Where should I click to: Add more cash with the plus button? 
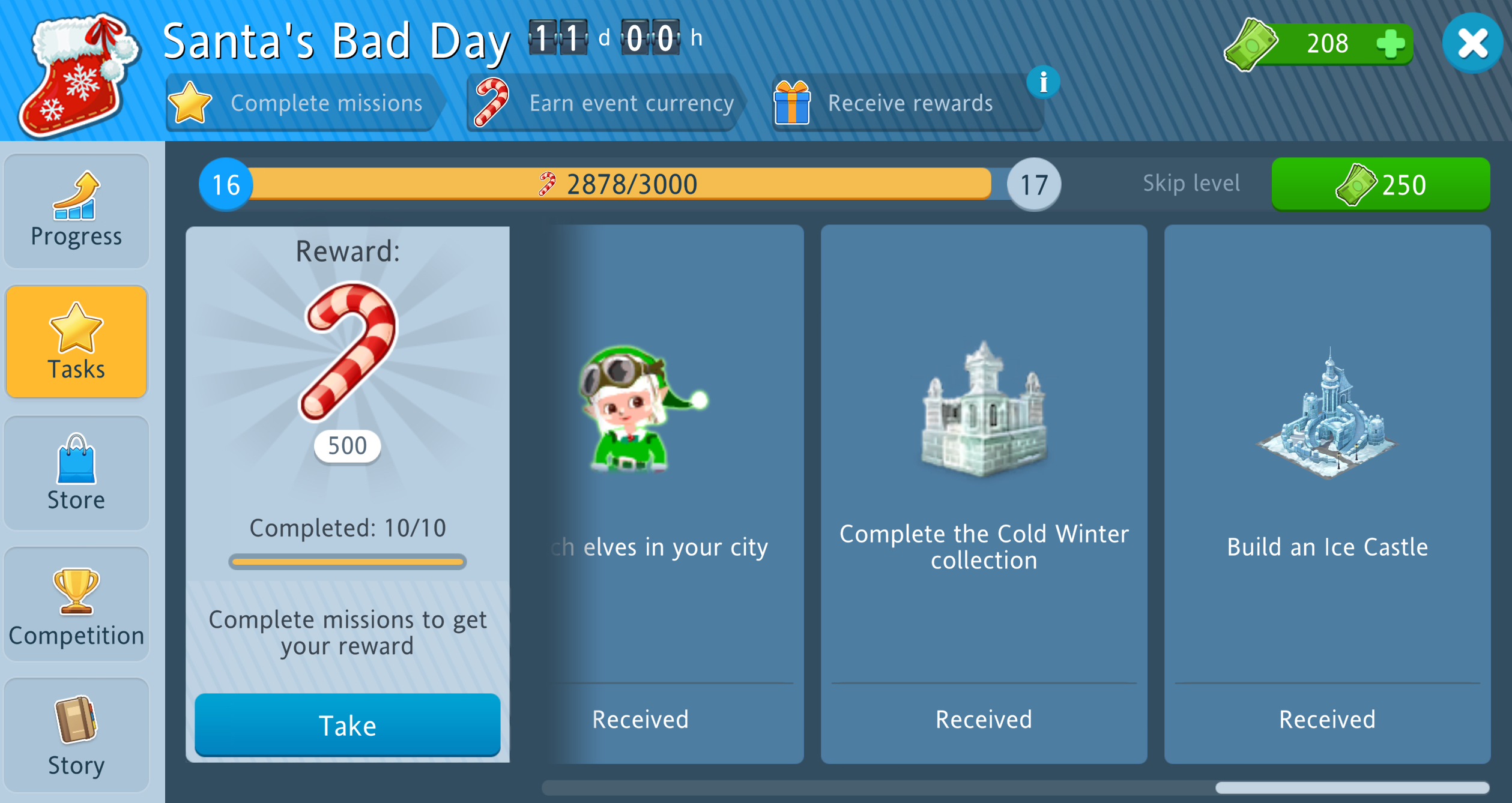click(1390, 44)
